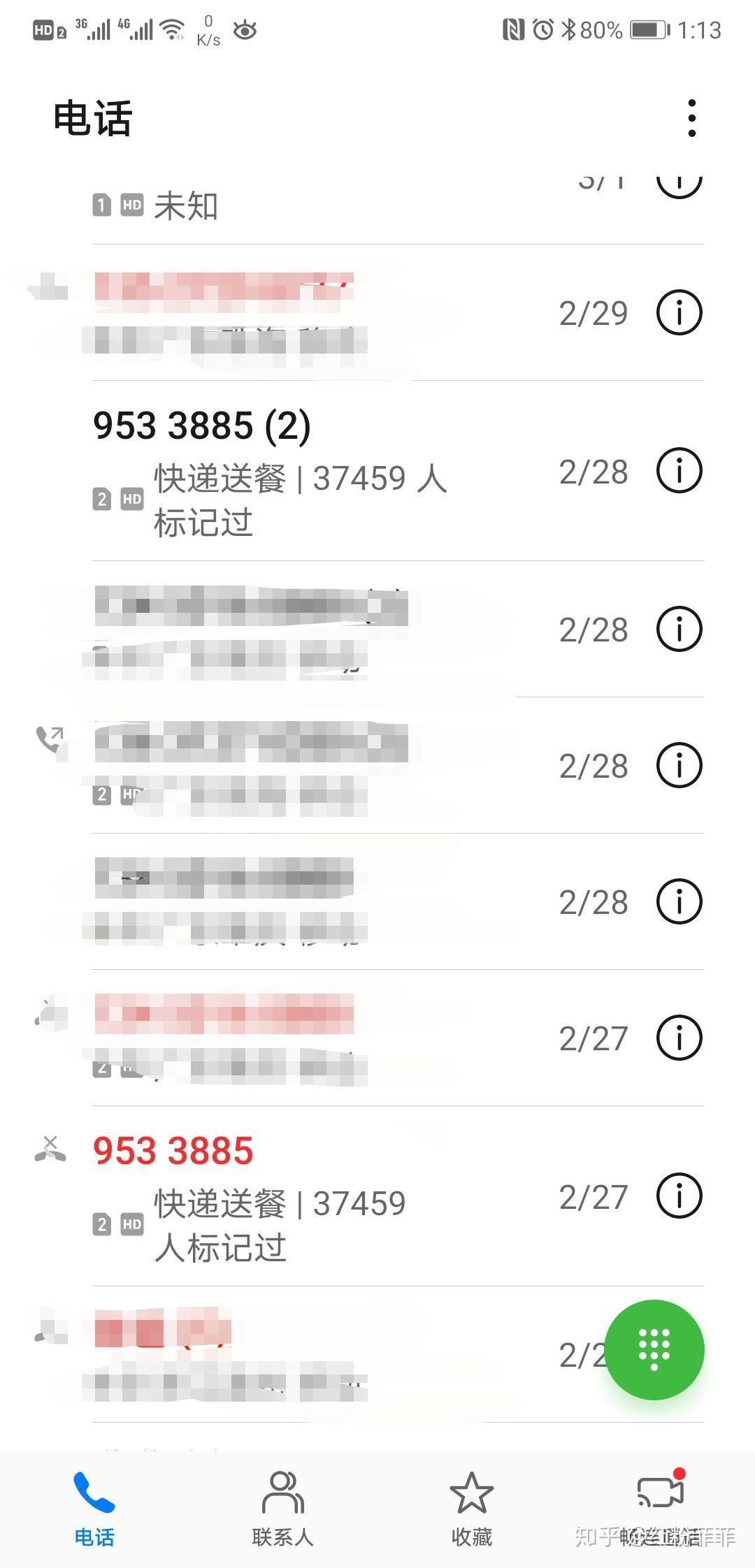
Task: Open the green dialpad button
Action: click(x=654, y=1350)
